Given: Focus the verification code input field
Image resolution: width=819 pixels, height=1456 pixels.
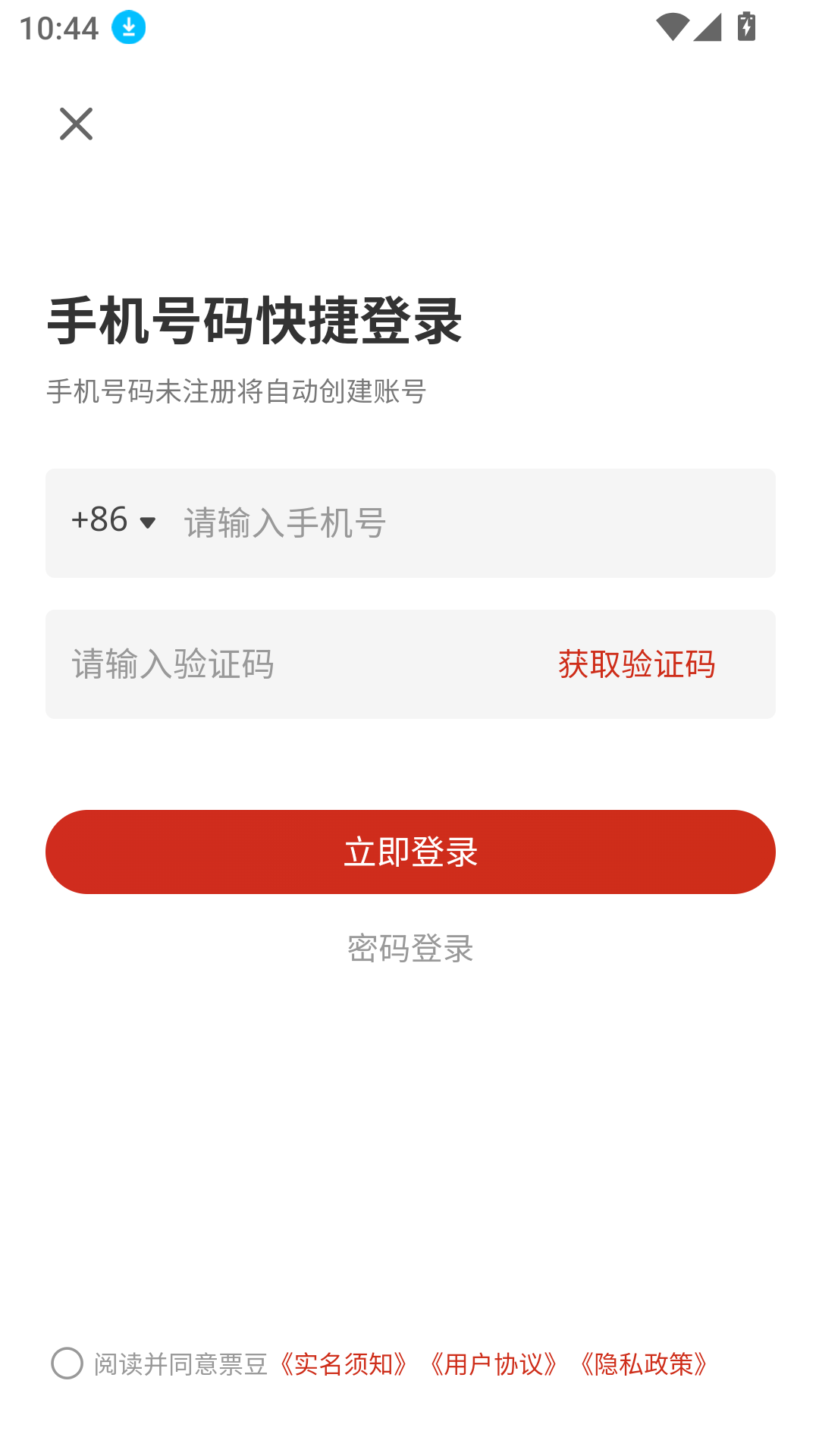Looking at the screenshot, I should coord(288,664).
